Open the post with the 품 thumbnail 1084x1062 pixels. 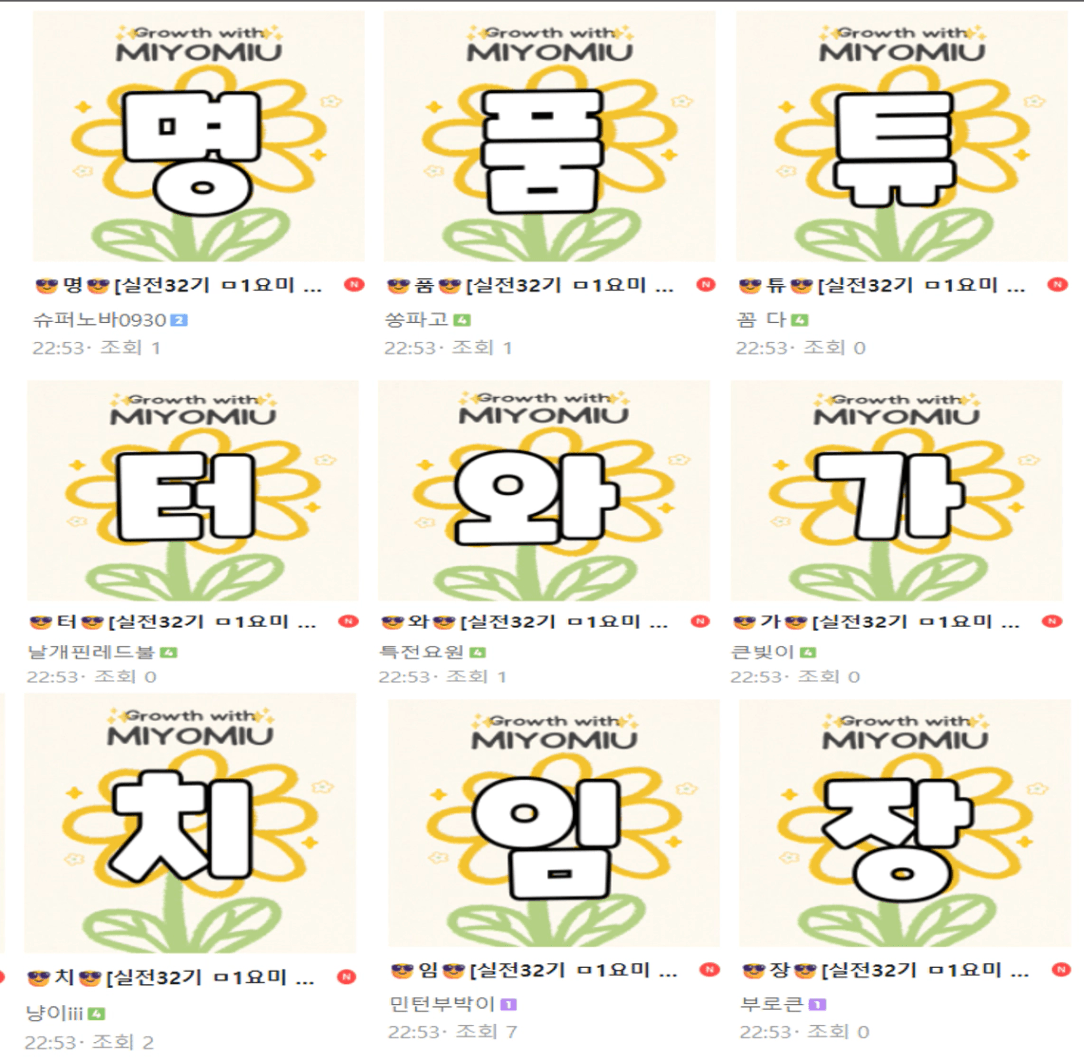coord(549,138)
